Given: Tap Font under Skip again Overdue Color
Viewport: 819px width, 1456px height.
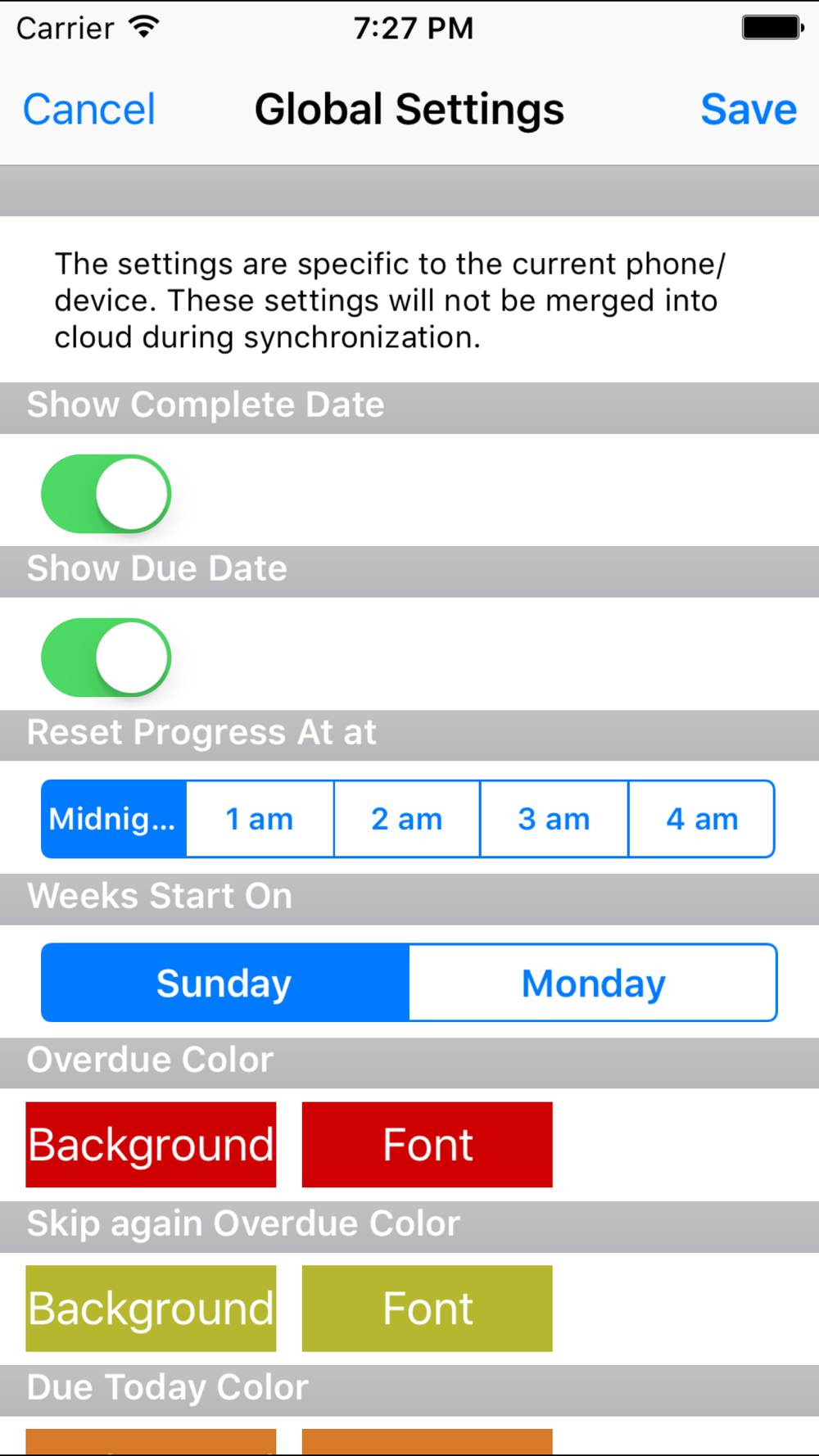Looking at the screenshot, I should (x=428, y=1309).
